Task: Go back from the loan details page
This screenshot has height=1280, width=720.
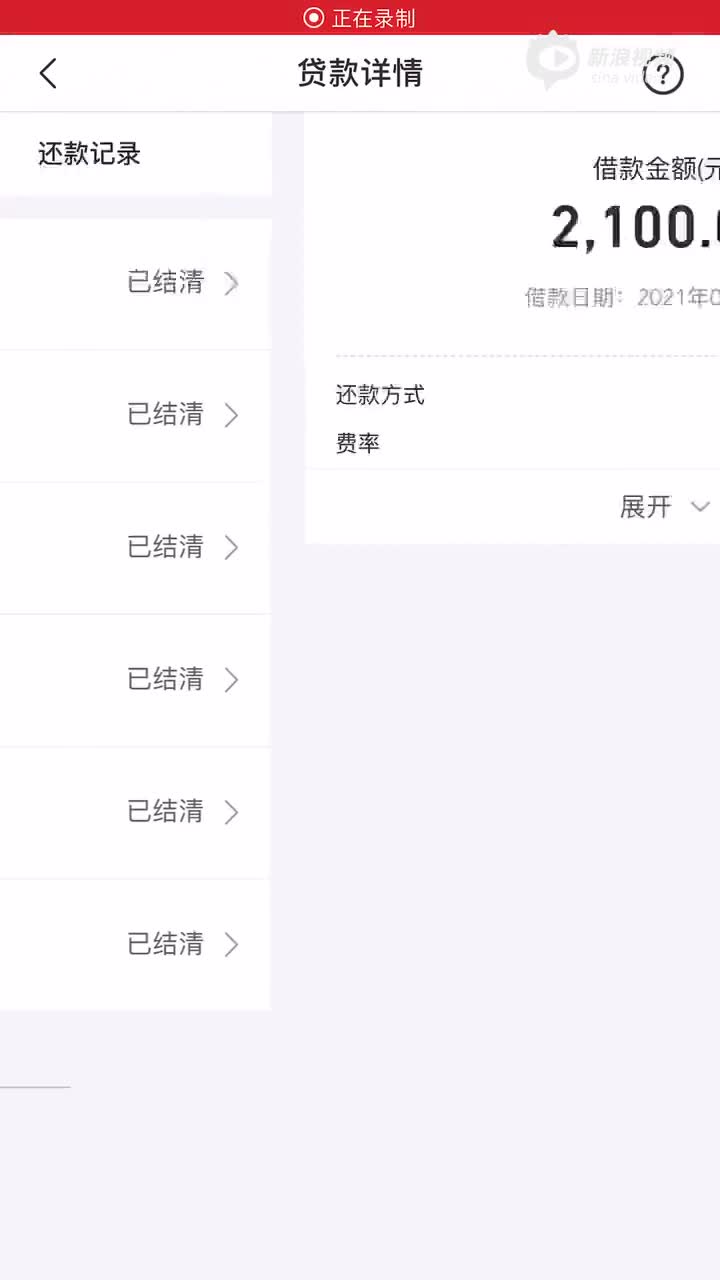Action: coord(48,73)
